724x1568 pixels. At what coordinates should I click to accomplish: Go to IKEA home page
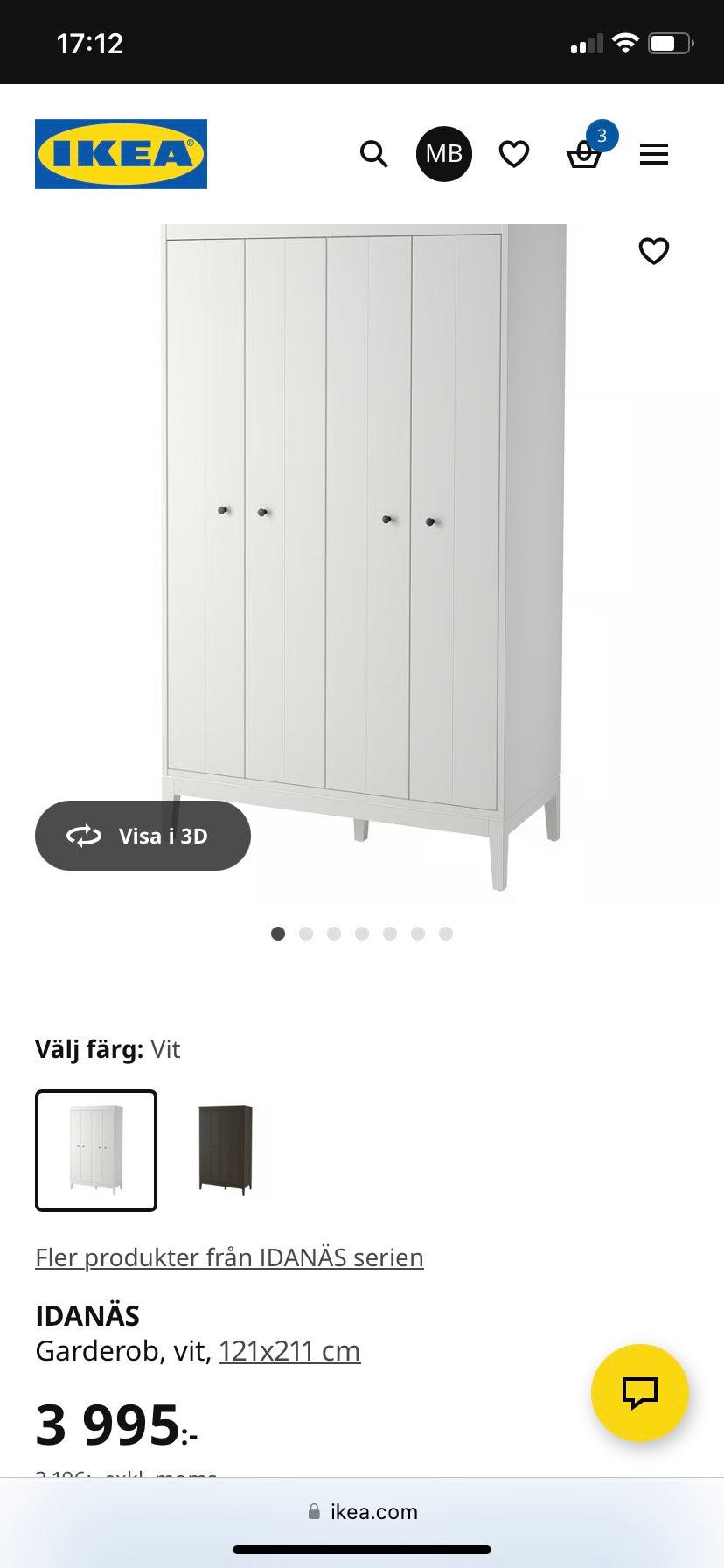click(x=121, y=154)
